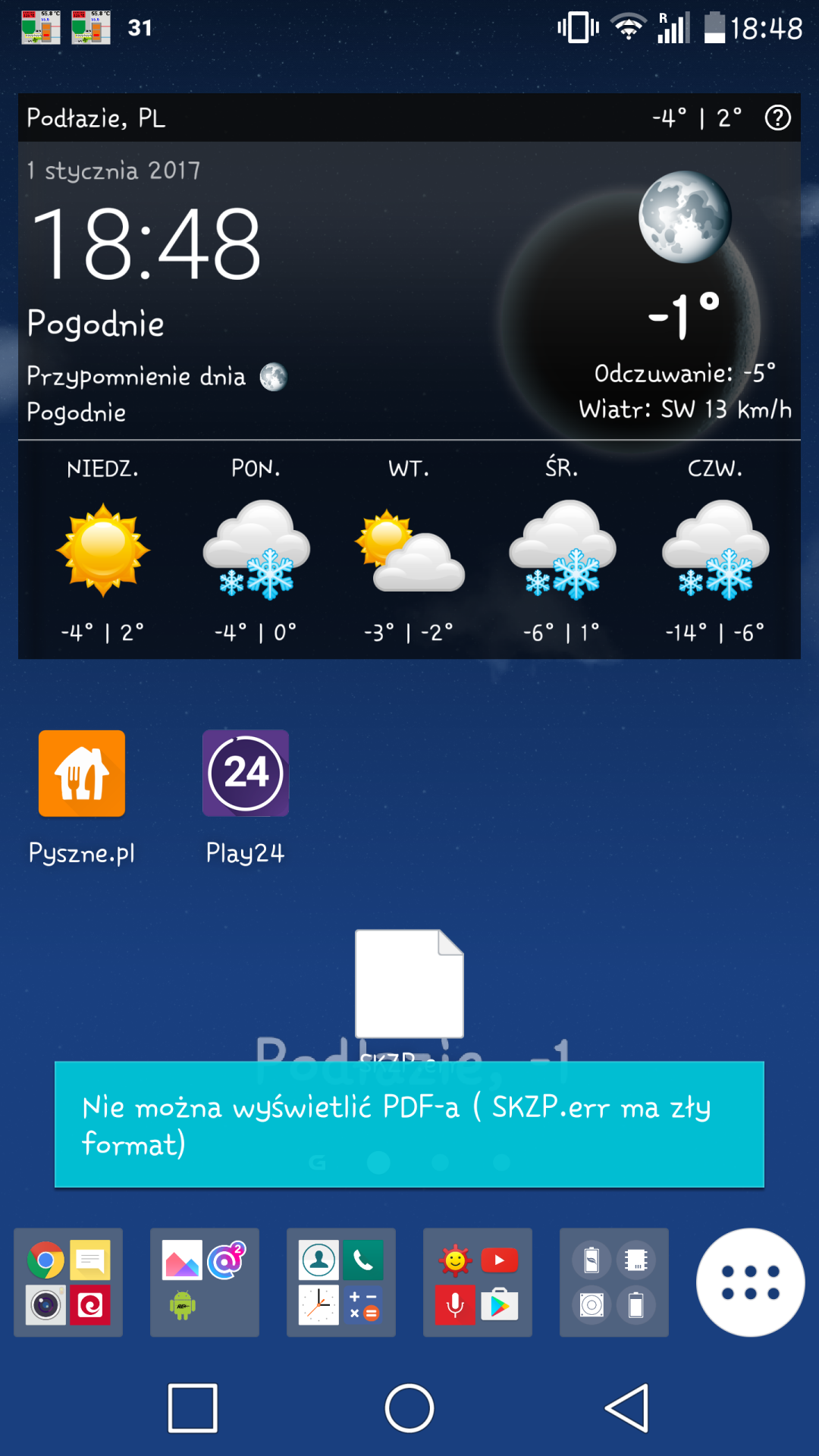Go to the home screen
The height and width of the screenshot is (1456, 819).
tap(409, 1408)
